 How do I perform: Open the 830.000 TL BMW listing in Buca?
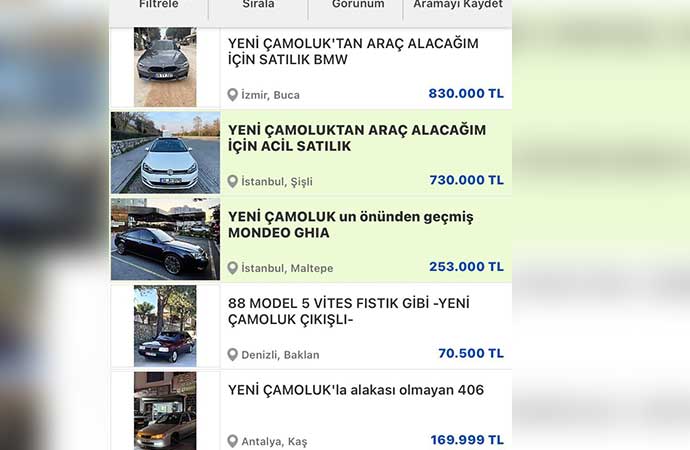tap(353, 54)
